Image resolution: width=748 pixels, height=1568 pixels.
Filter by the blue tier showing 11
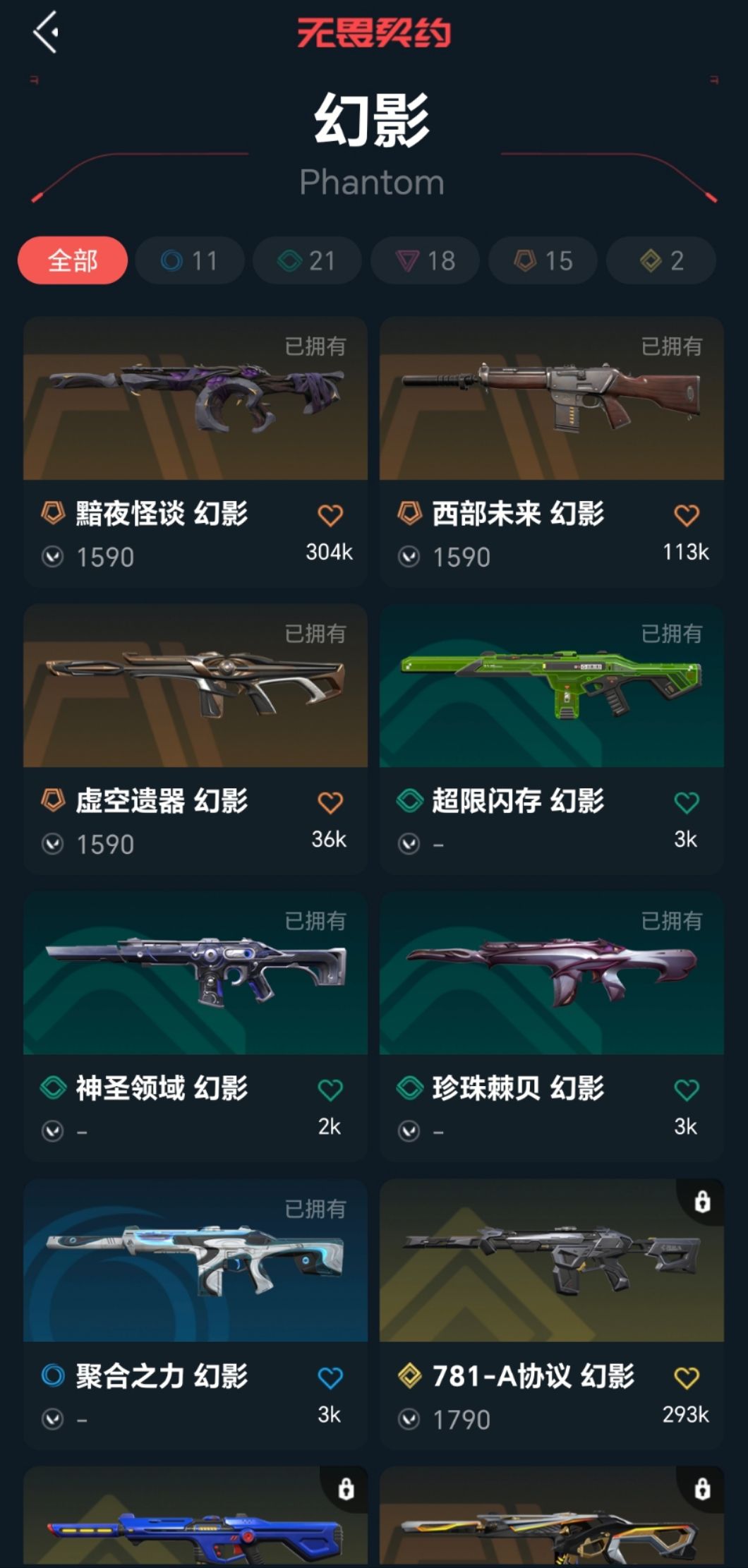(x=190, y=260)
